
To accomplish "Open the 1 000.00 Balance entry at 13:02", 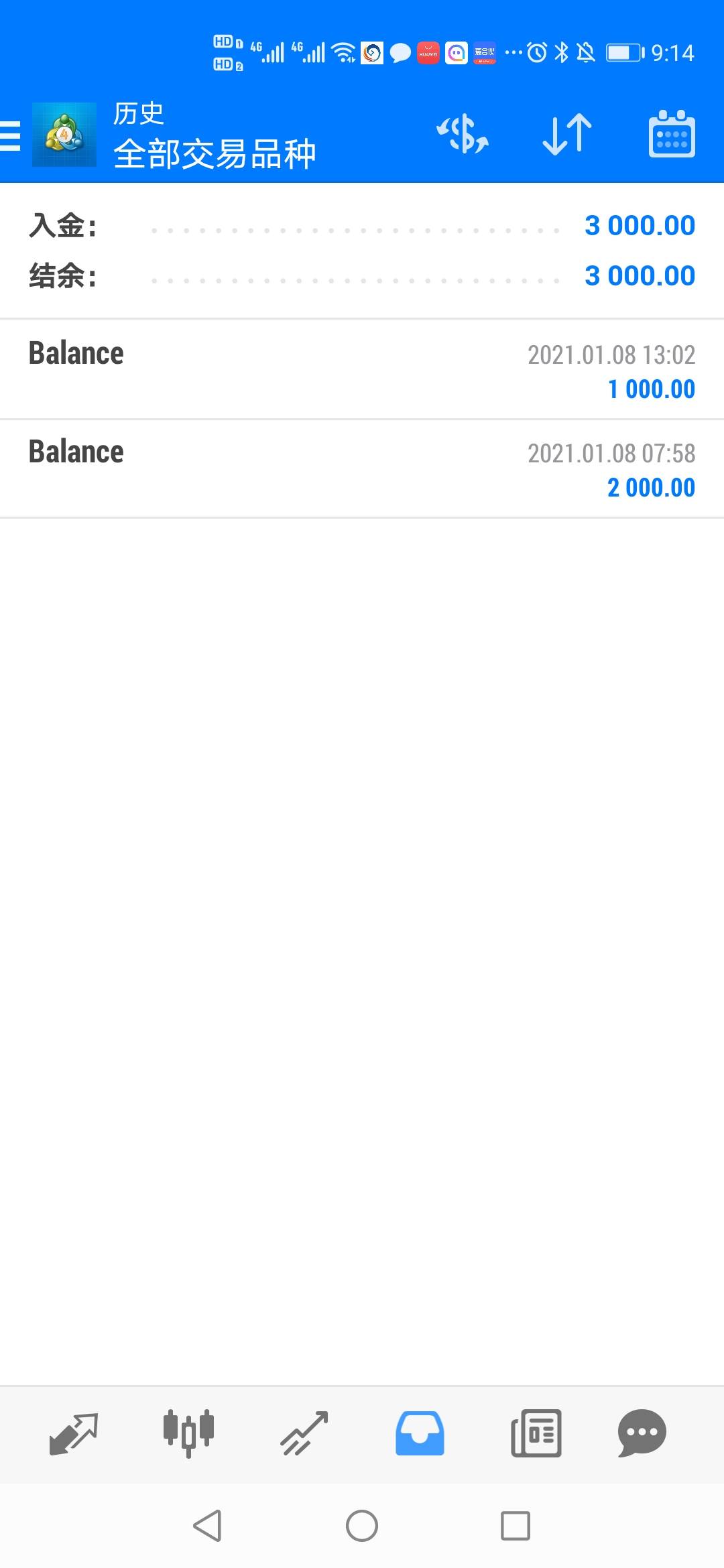I will pyautogui.click(x=362, y=370).
